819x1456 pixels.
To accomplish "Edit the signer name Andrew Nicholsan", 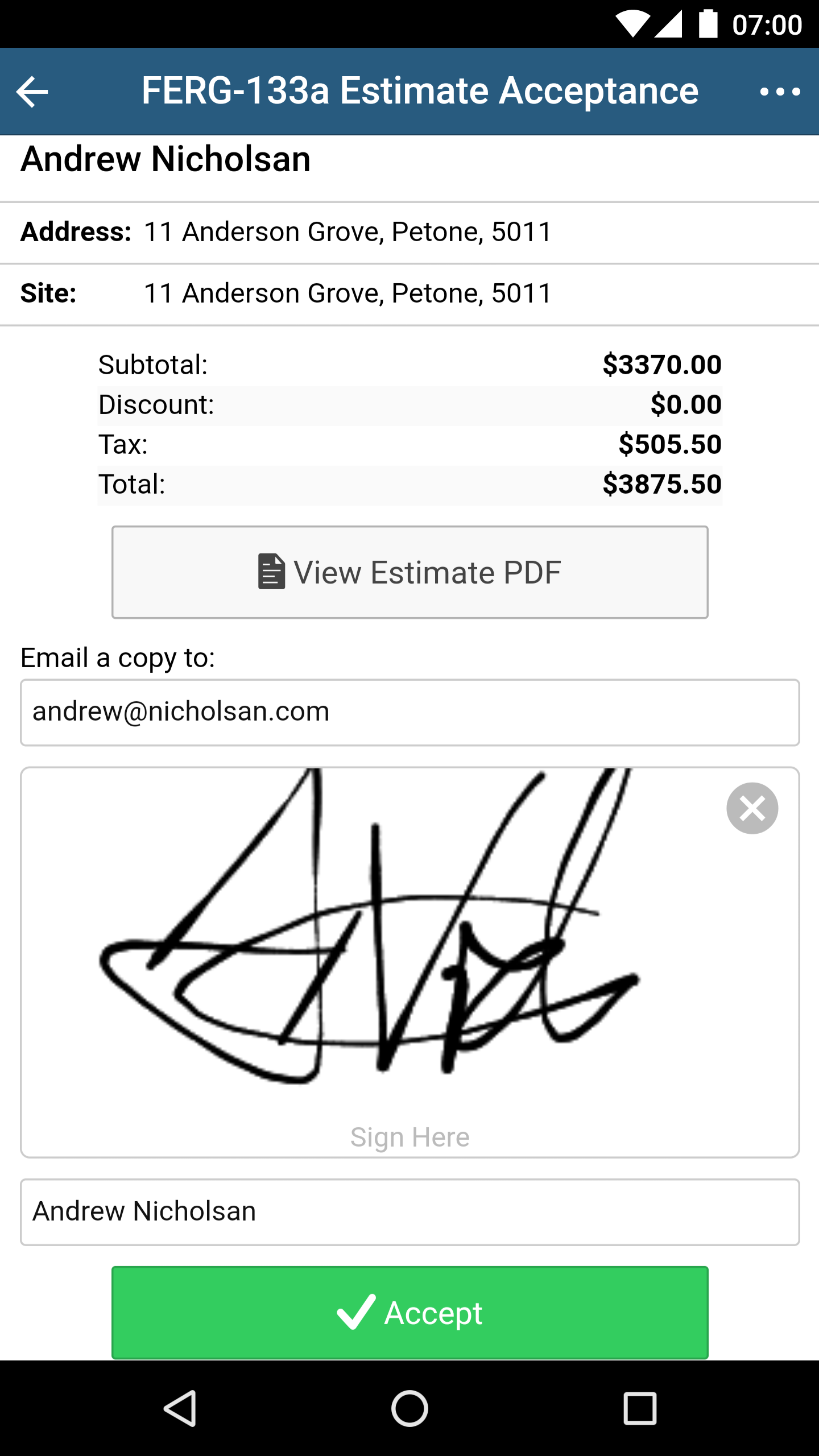I will coord(409,1211).
